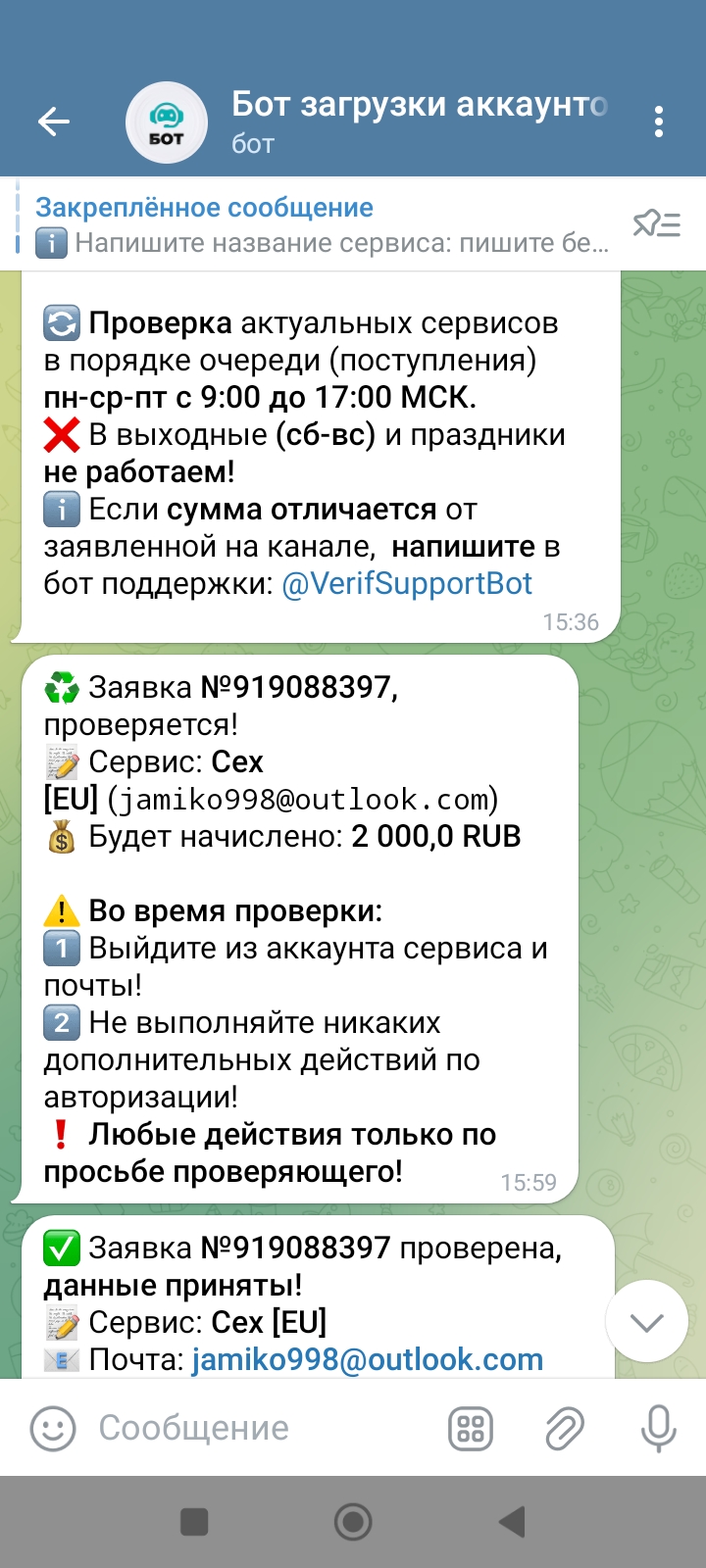Jump to the latest message with down arrow
This screenshot has height=1568, width=706.
[x=647, y=1322]
